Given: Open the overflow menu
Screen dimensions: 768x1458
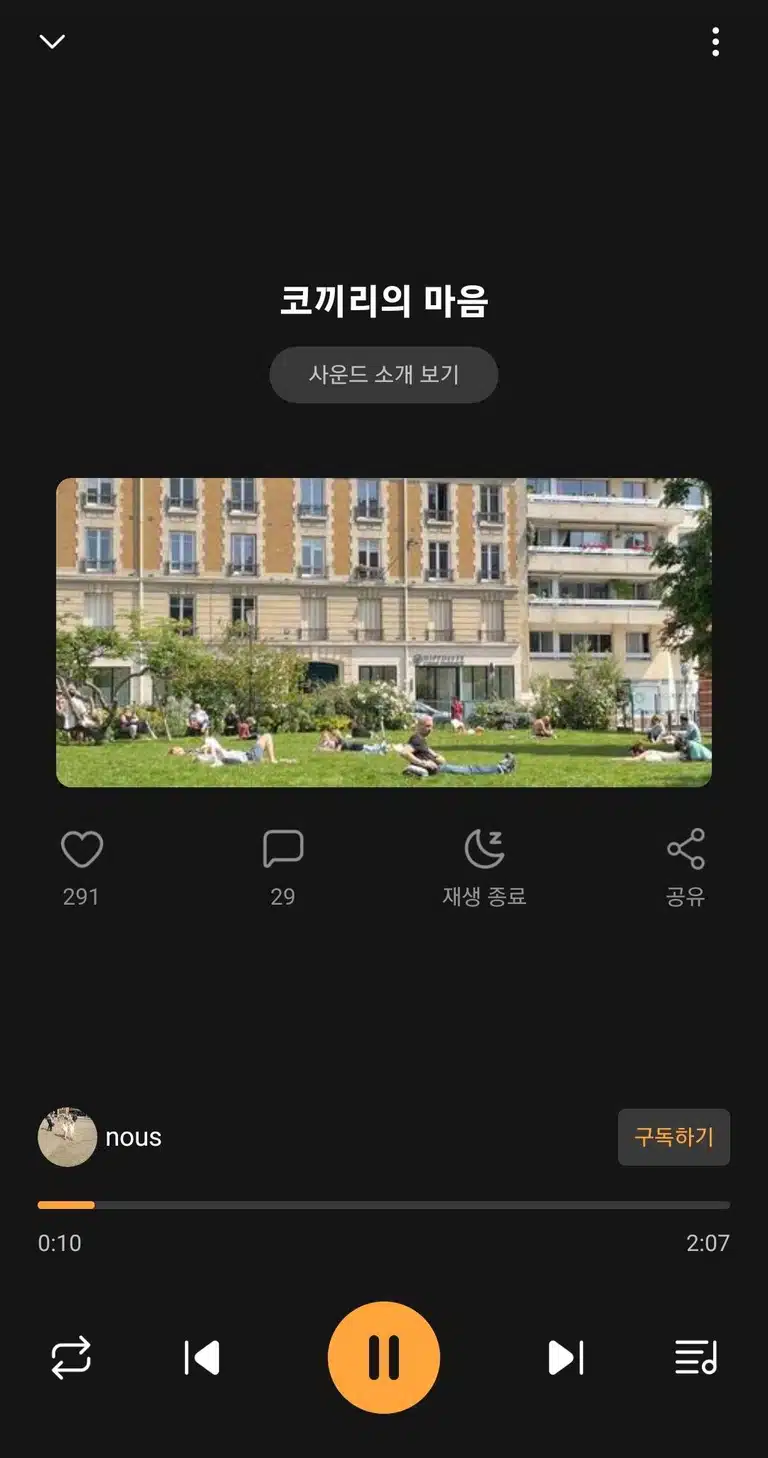Looking at the screenshot, I should click(x=715, y=42).
